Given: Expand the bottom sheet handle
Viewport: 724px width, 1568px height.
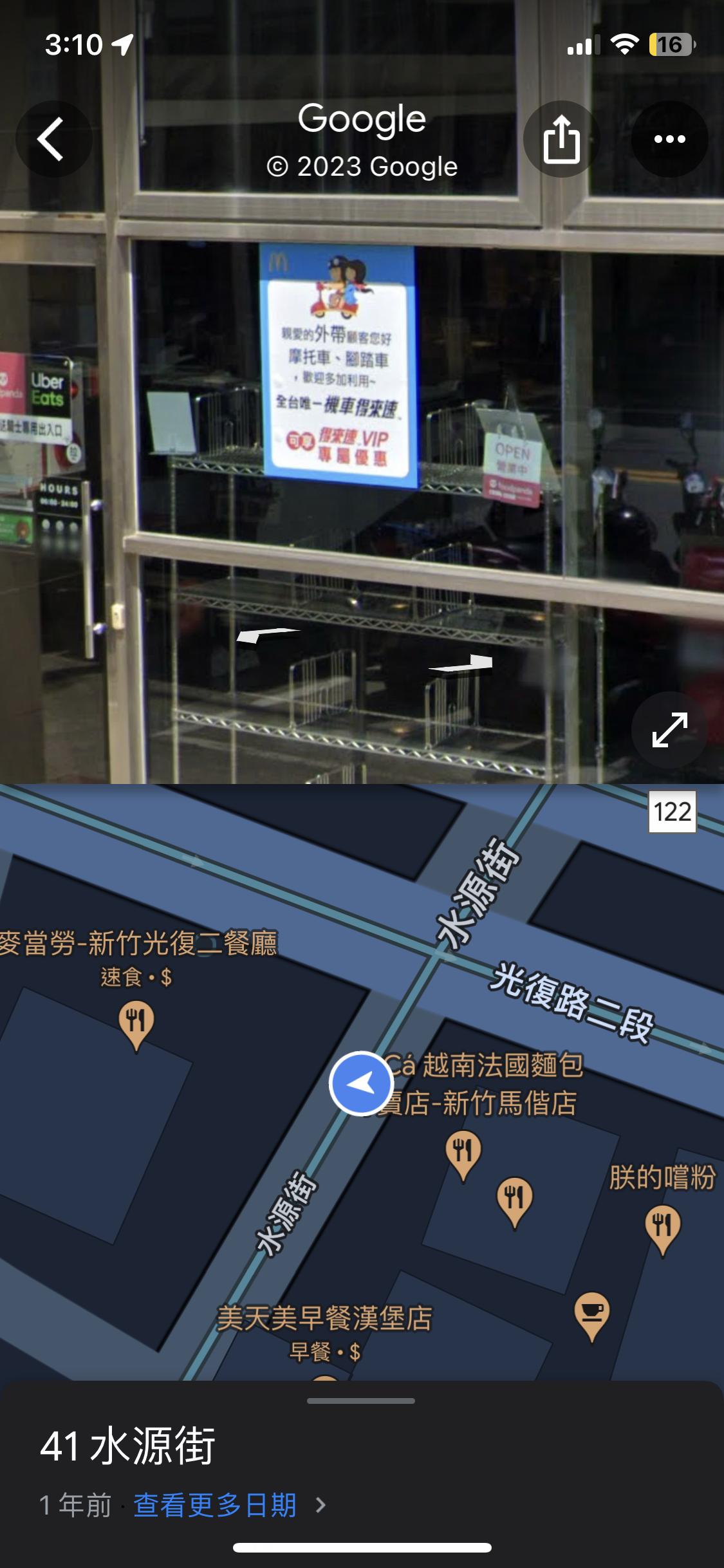Looking at the screenshot, I should tap(361, 1401).
